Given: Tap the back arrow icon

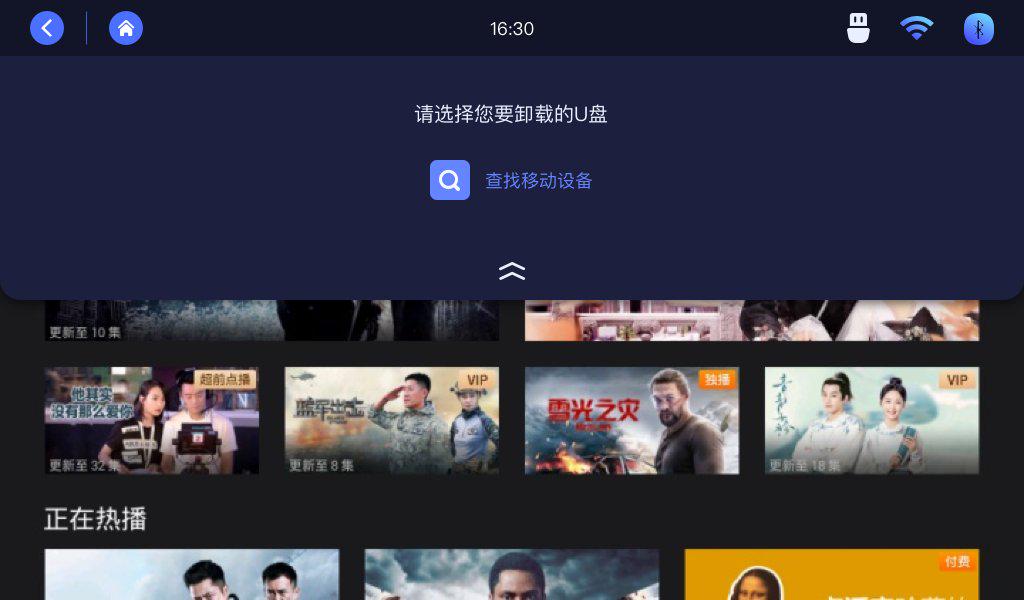Looking at the screenshot, I should click(x=47, y=28).
